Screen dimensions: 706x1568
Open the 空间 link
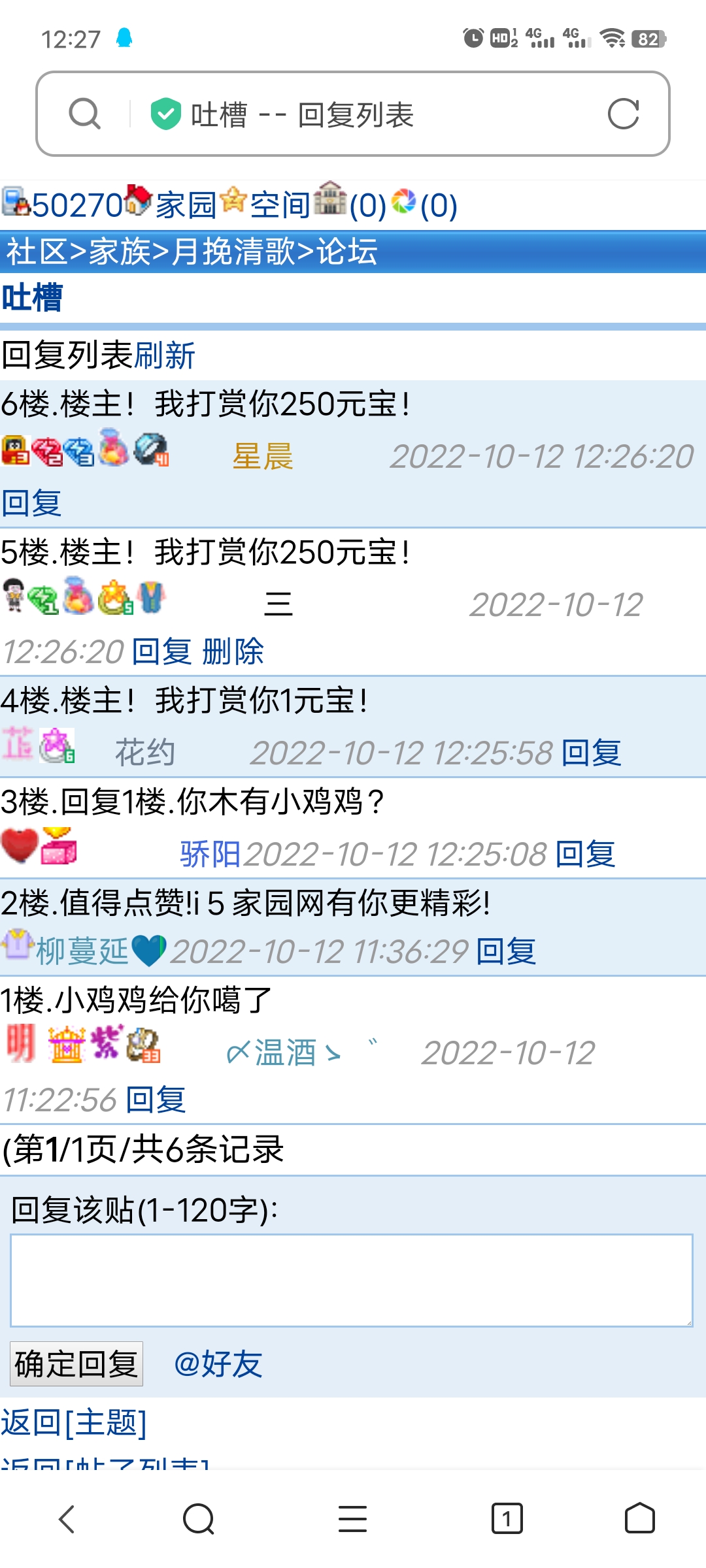click(x=280, y=205)
